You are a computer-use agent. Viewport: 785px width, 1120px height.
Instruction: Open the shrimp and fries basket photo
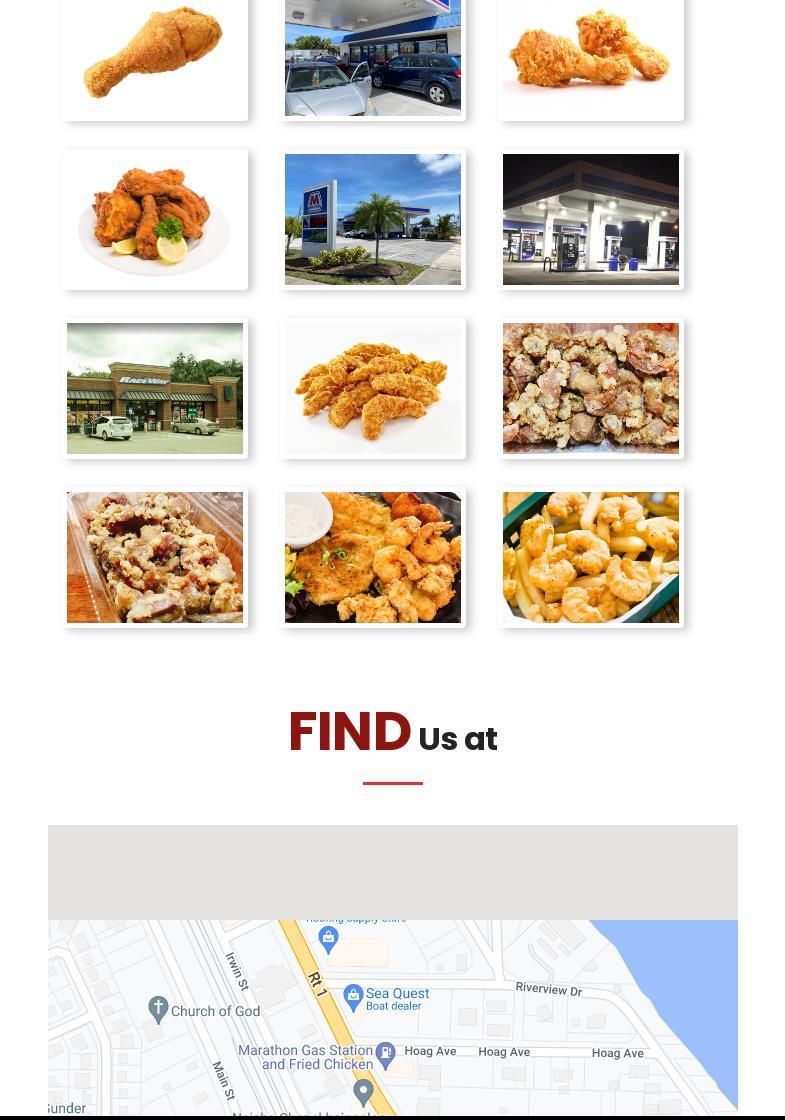[x=591, y=557]
